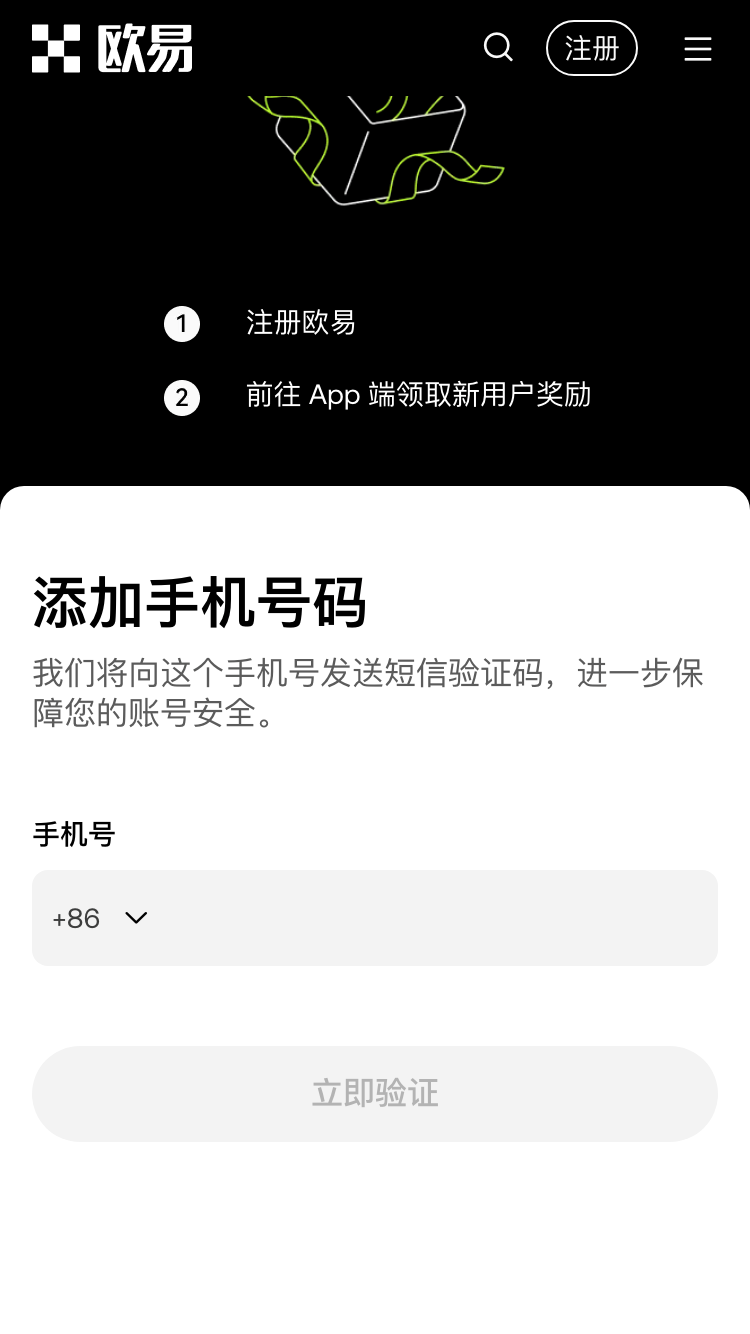Tap the 立即验证 button
This screenshot has width=750, height=1334.
tap(375, 1093)
